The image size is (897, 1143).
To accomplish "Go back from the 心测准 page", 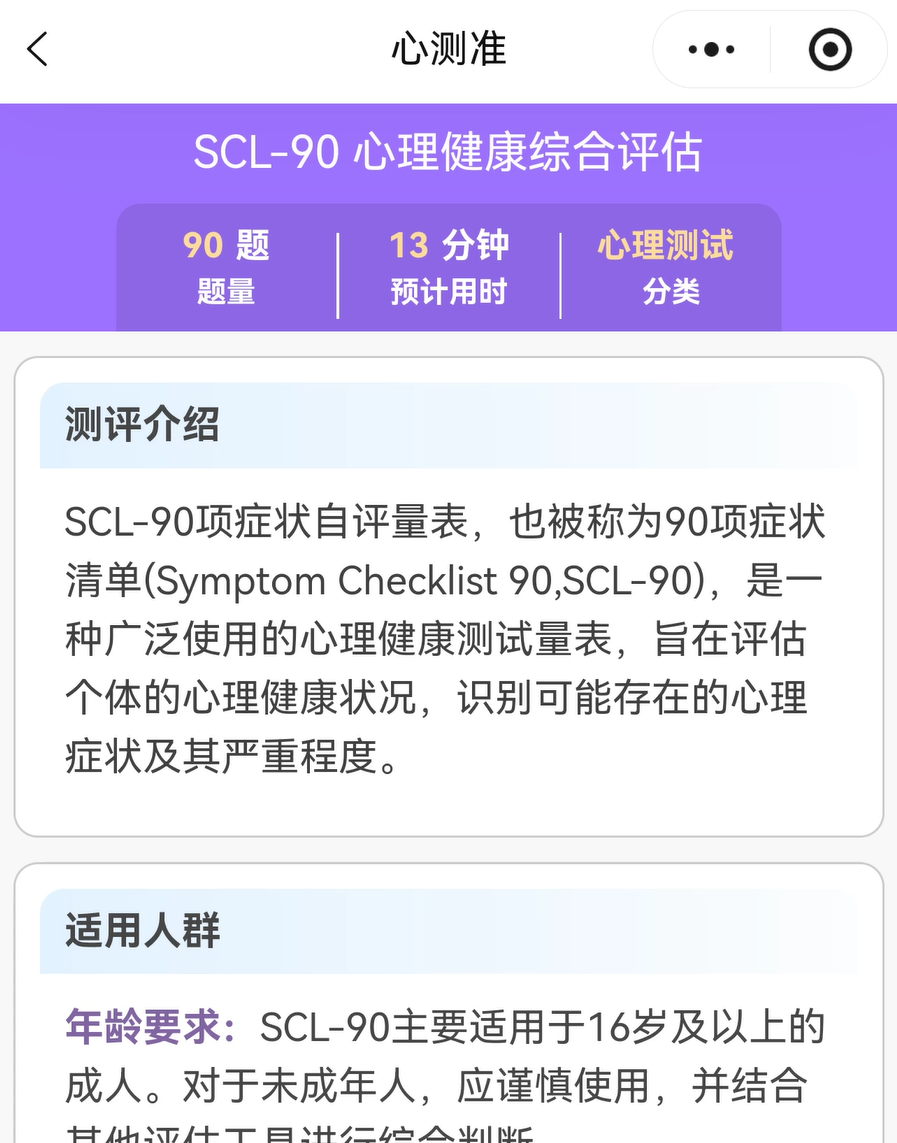I will tap(37, 49).
